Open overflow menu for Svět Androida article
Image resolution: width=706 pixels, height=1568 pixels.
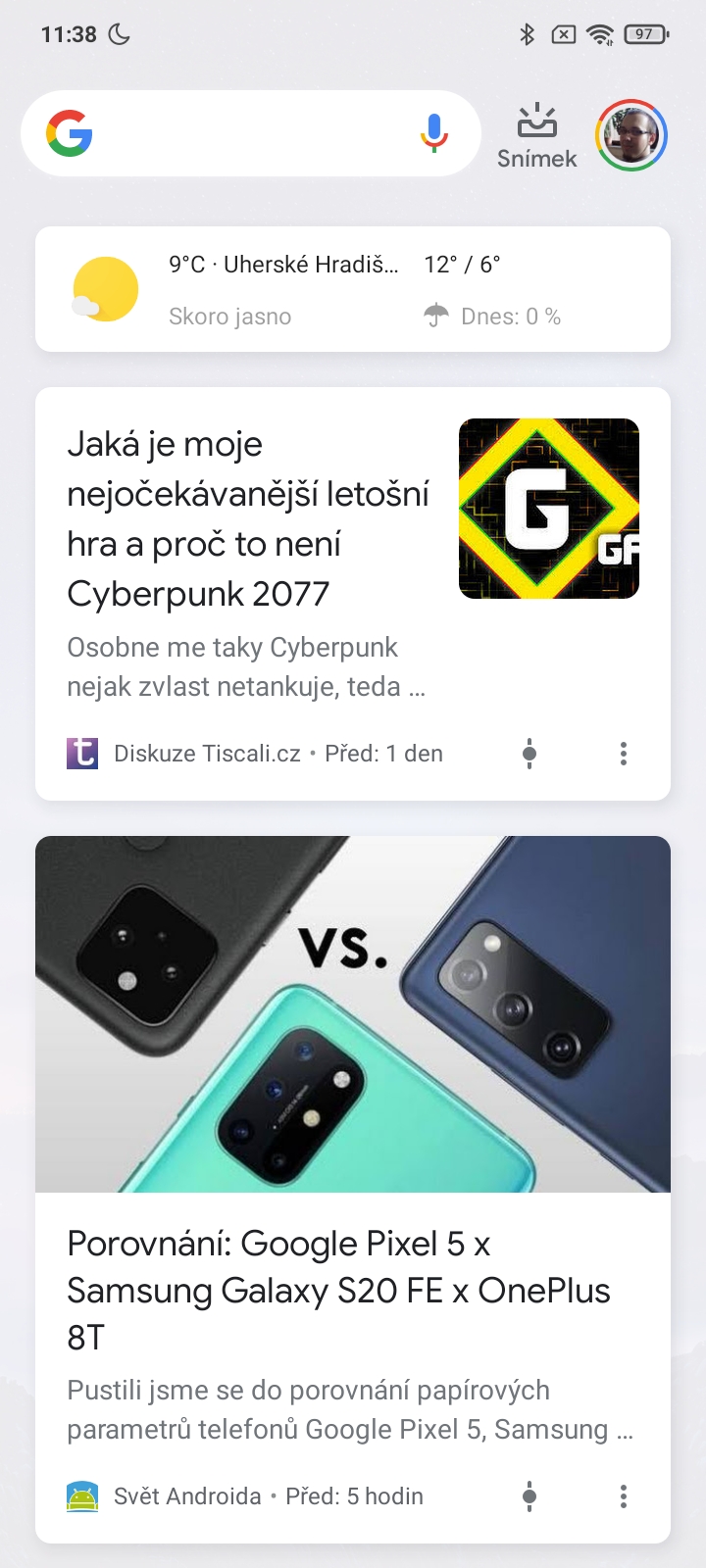(x=624, y=1496)
